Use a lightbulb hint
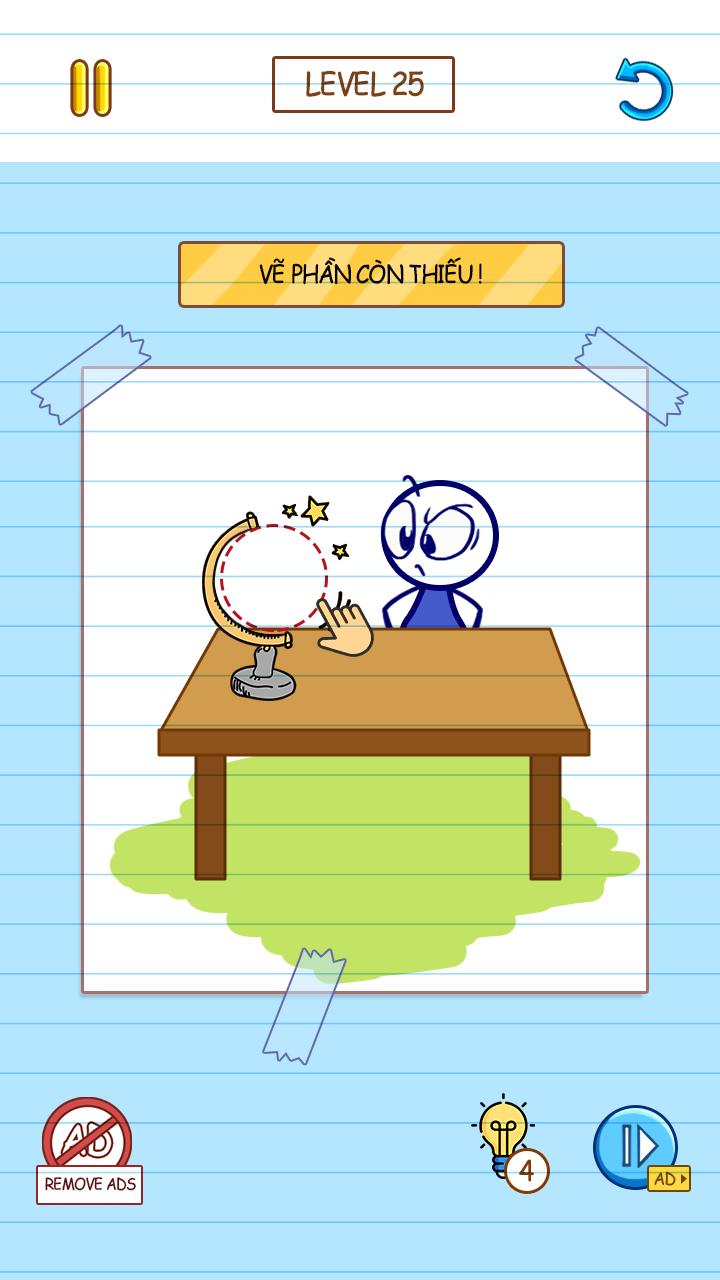Image resolution: width=720 pixels, height=1280 pixels. click(x=507, y=1142)
